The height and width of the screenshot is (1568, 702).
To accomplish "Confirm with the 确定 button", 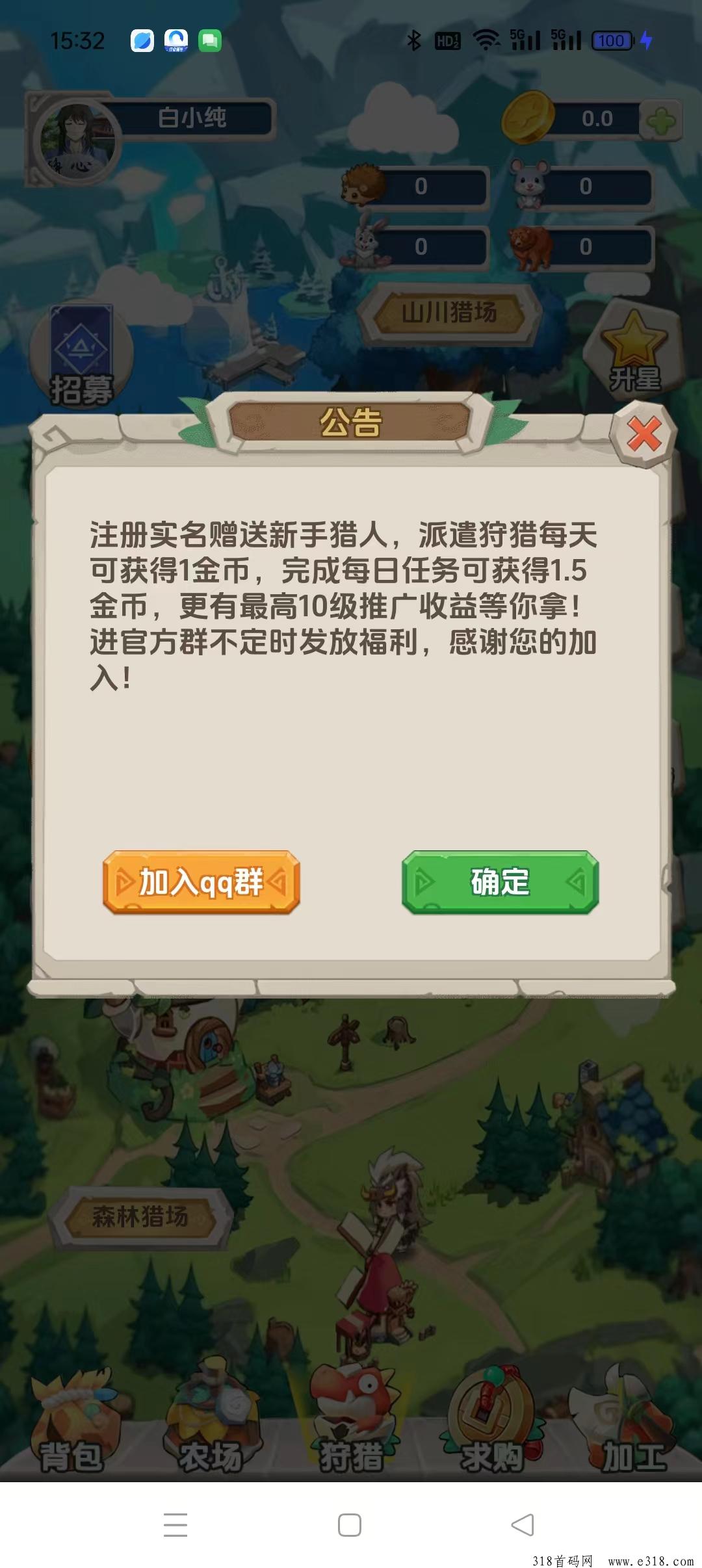I will pos(500,882).
